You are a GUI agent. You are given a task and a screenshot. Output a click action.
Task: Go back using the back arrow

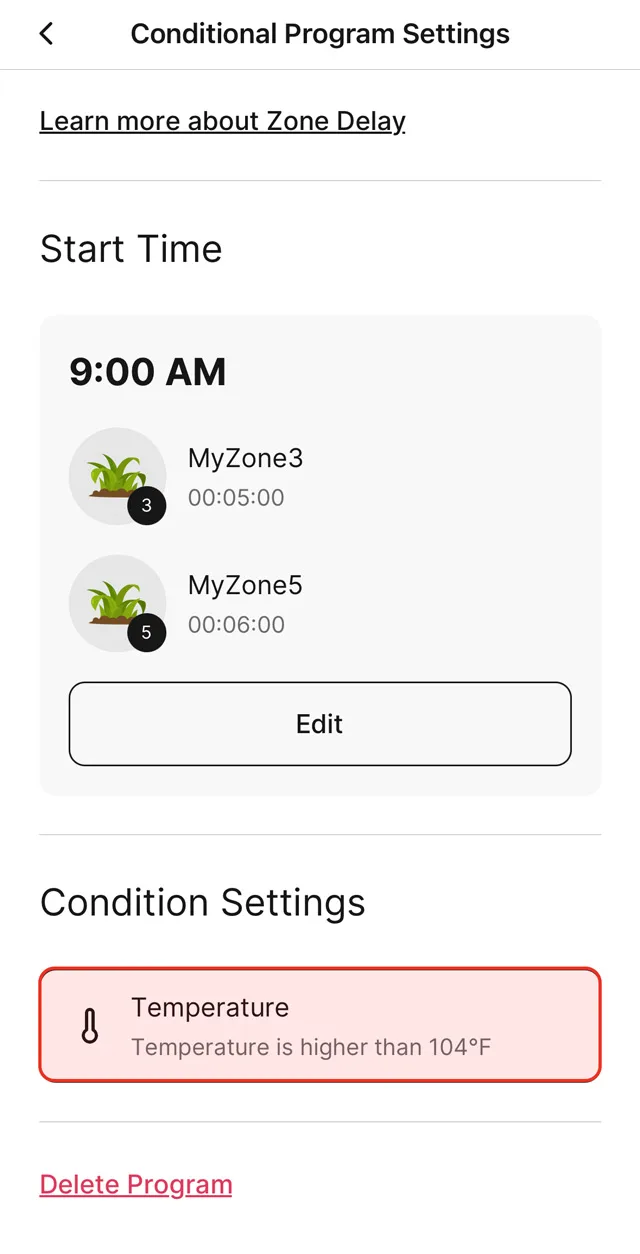pyautogui.click(x=46, y=34)
